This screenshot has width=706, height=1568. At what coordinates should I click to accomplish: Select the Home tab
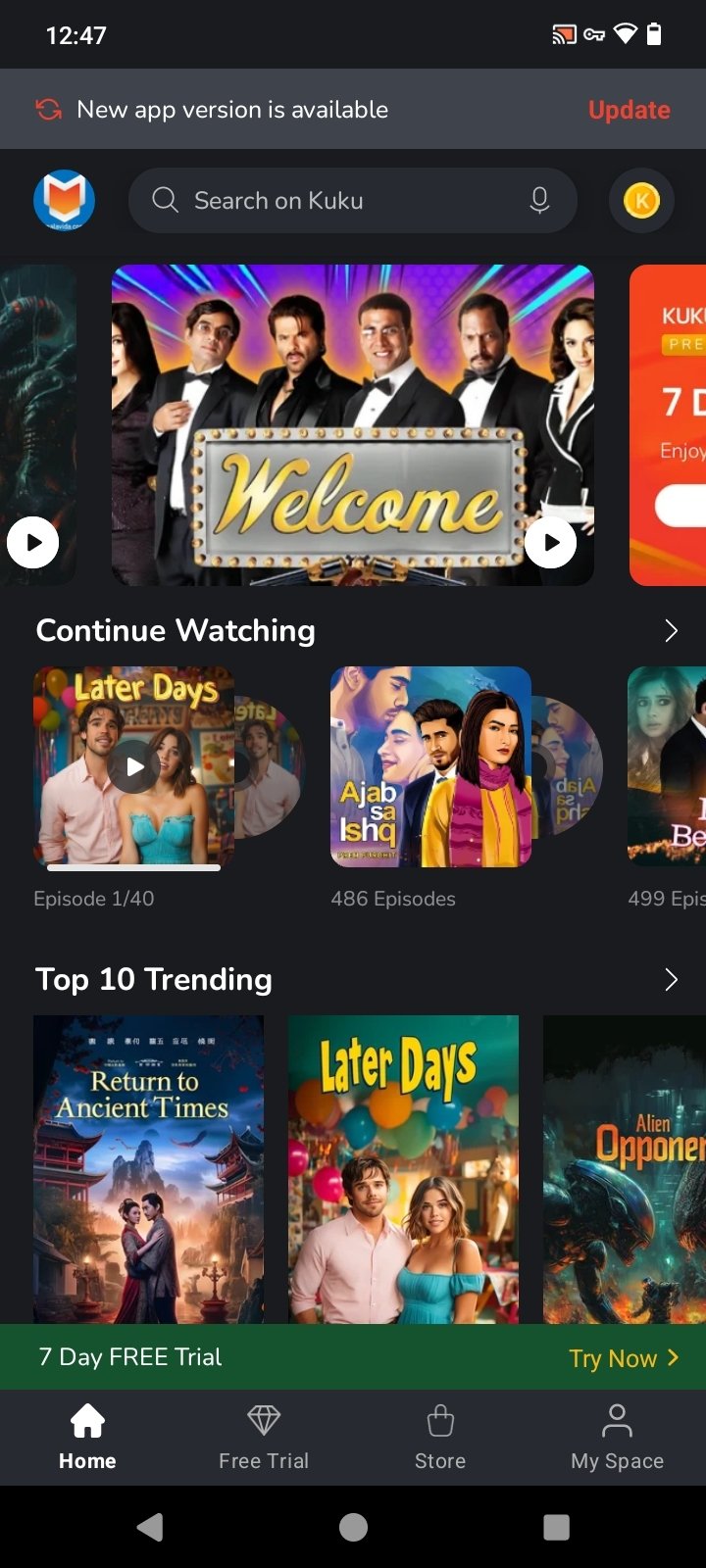point(87,1438)
